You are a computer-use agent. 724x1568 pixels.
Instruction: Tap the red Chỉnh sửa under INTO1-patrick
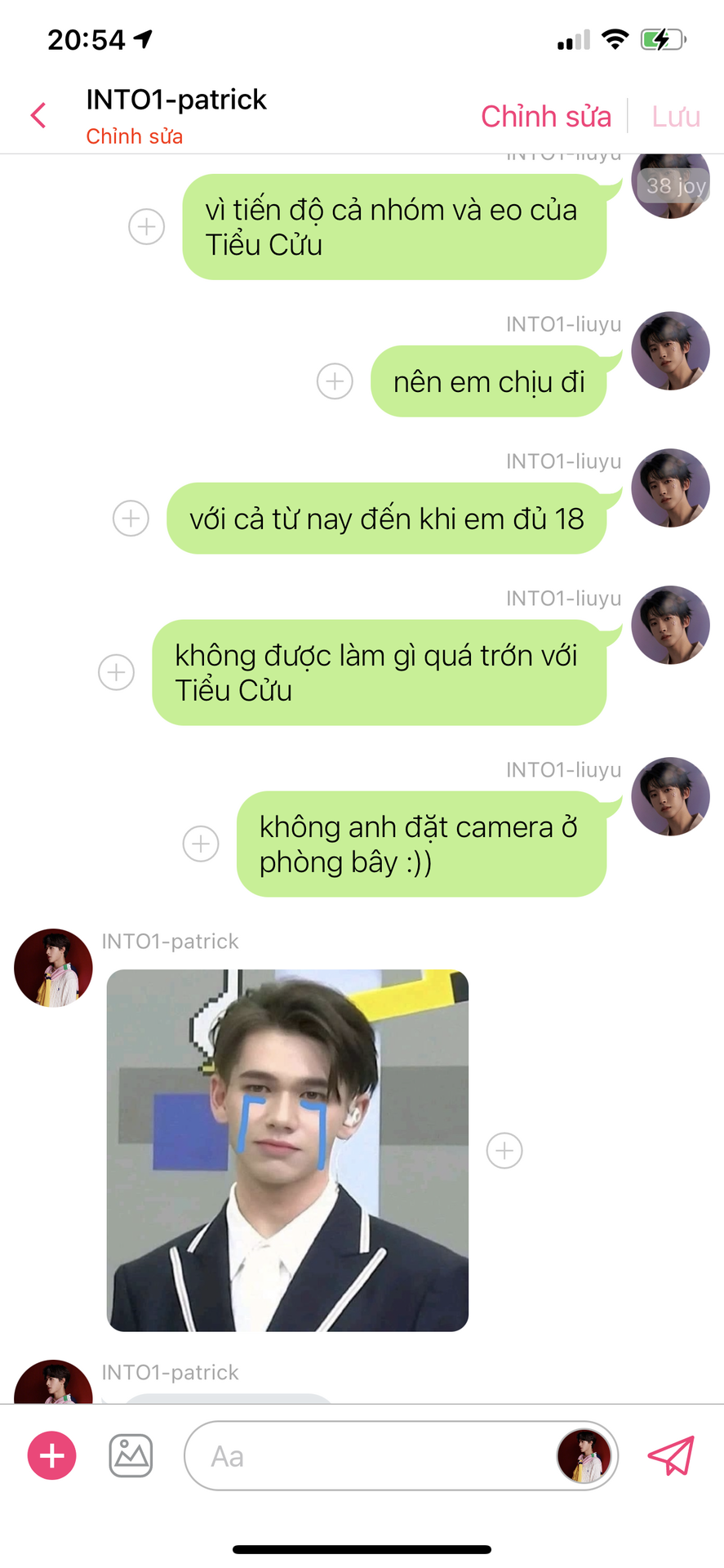tap(134, 136)
